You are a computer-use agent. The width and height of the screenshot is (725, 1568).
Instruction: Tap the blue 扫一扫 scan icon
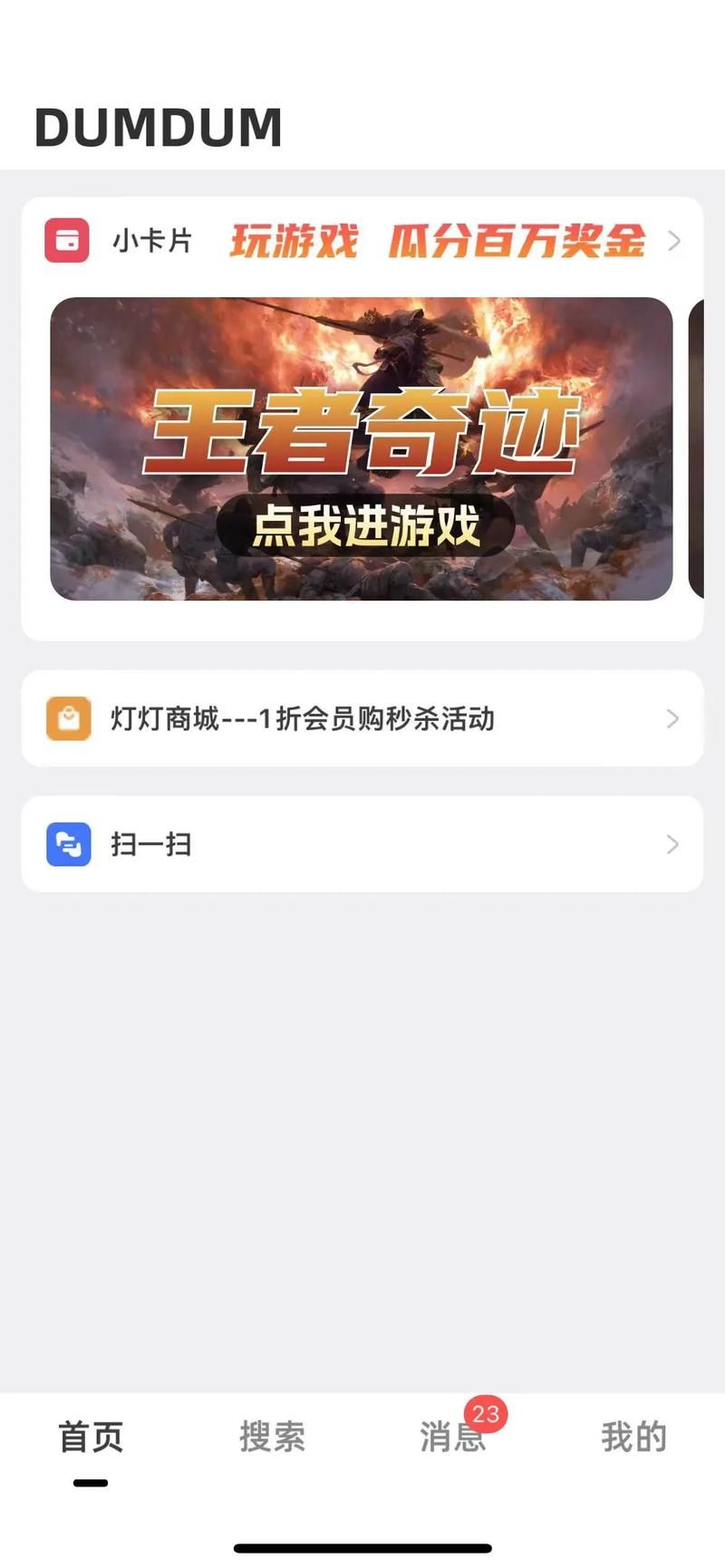pos(67,844)
